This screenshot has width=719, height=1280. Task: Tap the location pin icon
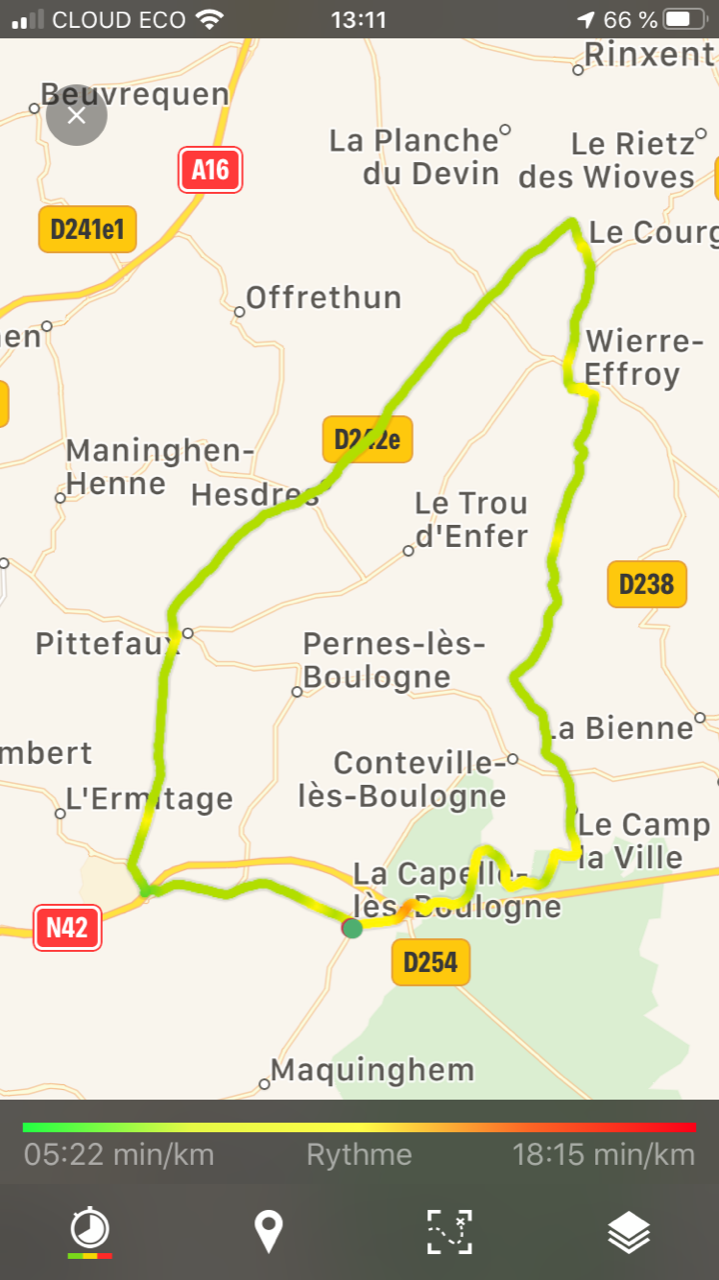coord(268,1232)
